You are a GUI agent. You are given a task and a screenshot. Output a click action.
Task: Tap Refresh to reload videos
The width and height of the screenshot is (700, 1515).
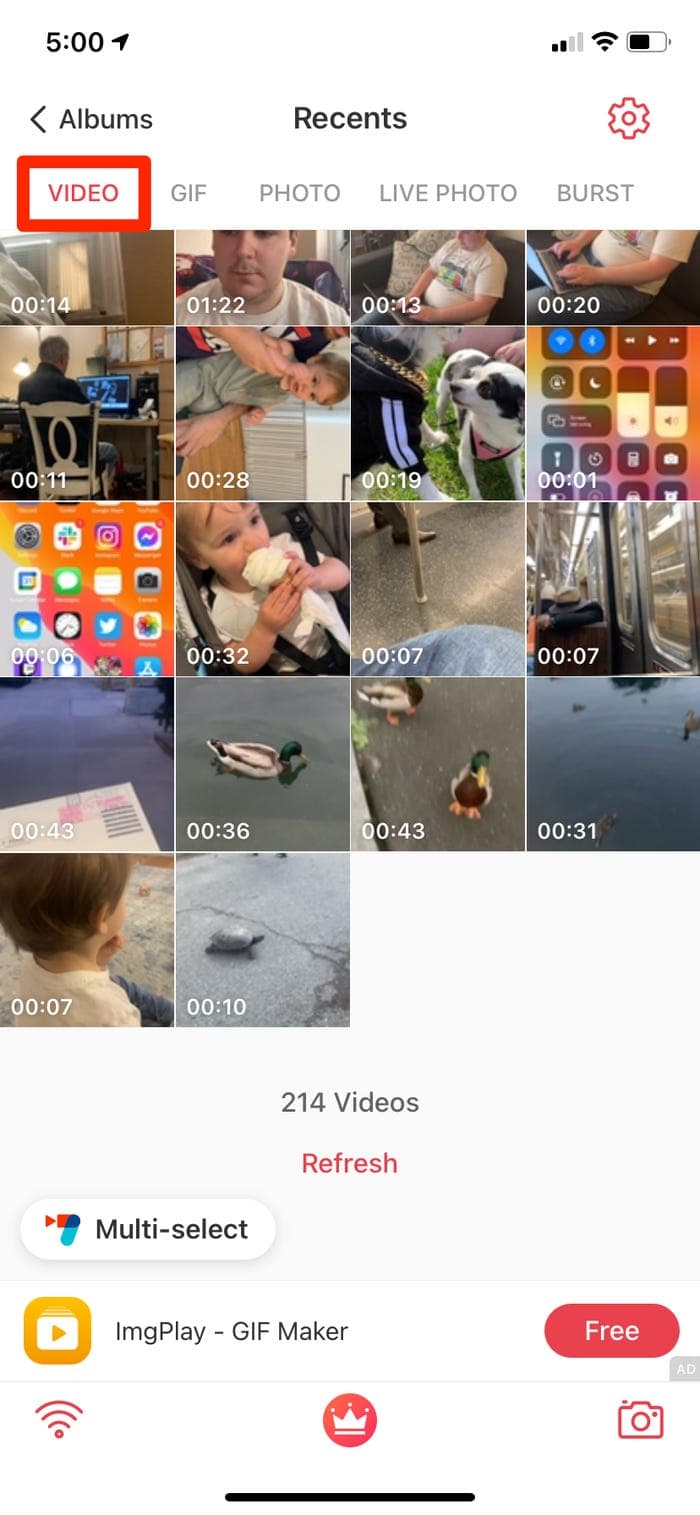[350, 1163]
